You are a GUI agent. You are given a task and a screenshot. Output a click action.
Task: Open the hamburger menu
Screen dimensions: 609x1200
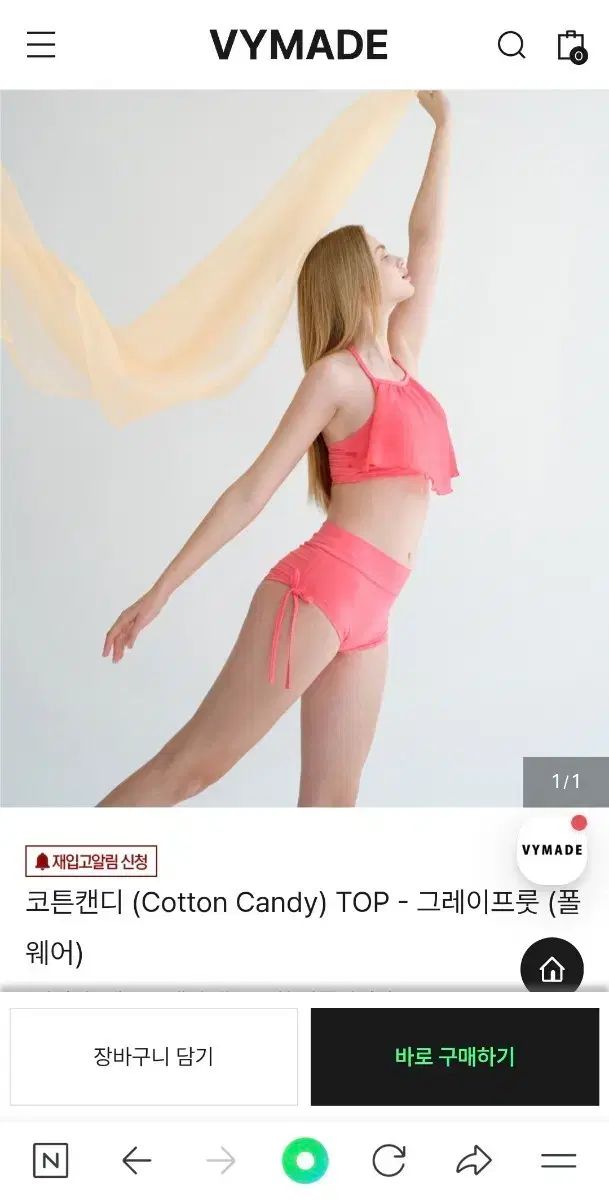pos(41,45)
